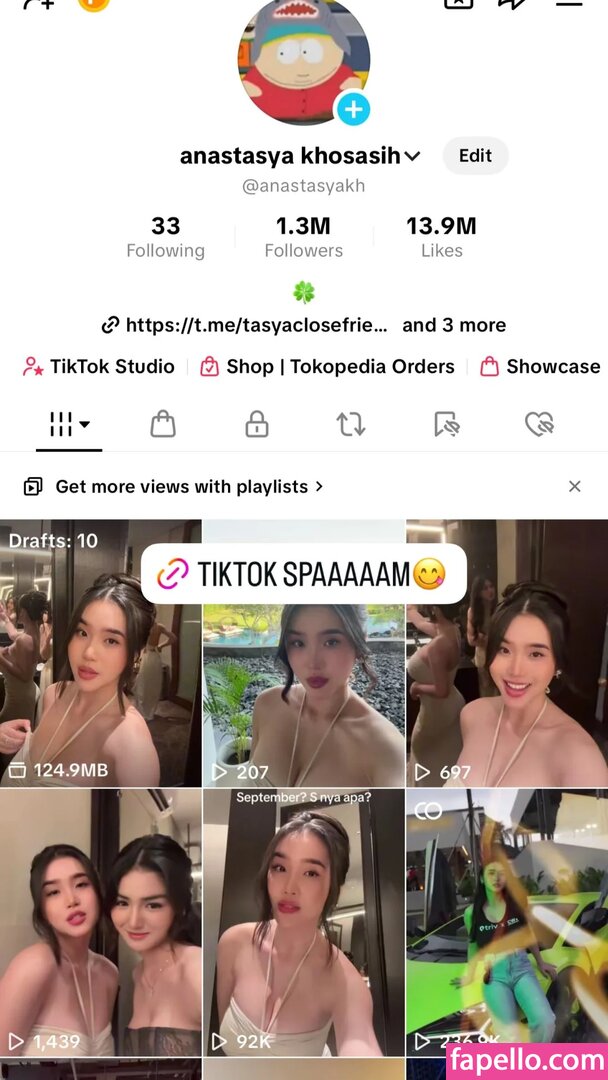Screen dimensions: 608x1080
Task: Select the videos grid tab
Action: 69,425
